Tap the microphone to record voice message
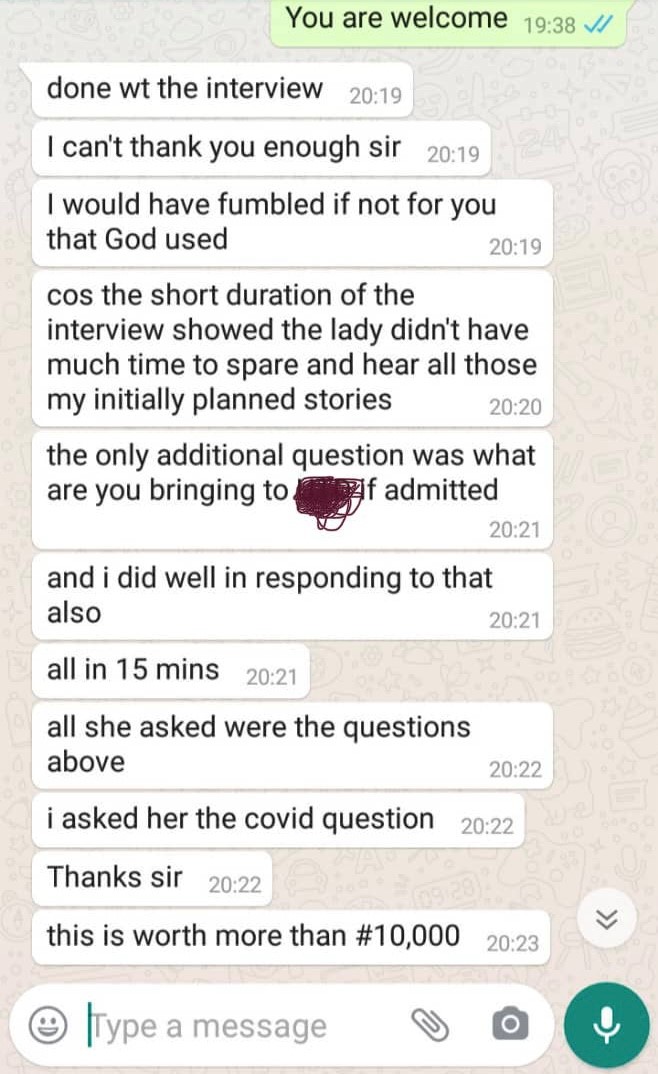 [x=606, y=1025]
